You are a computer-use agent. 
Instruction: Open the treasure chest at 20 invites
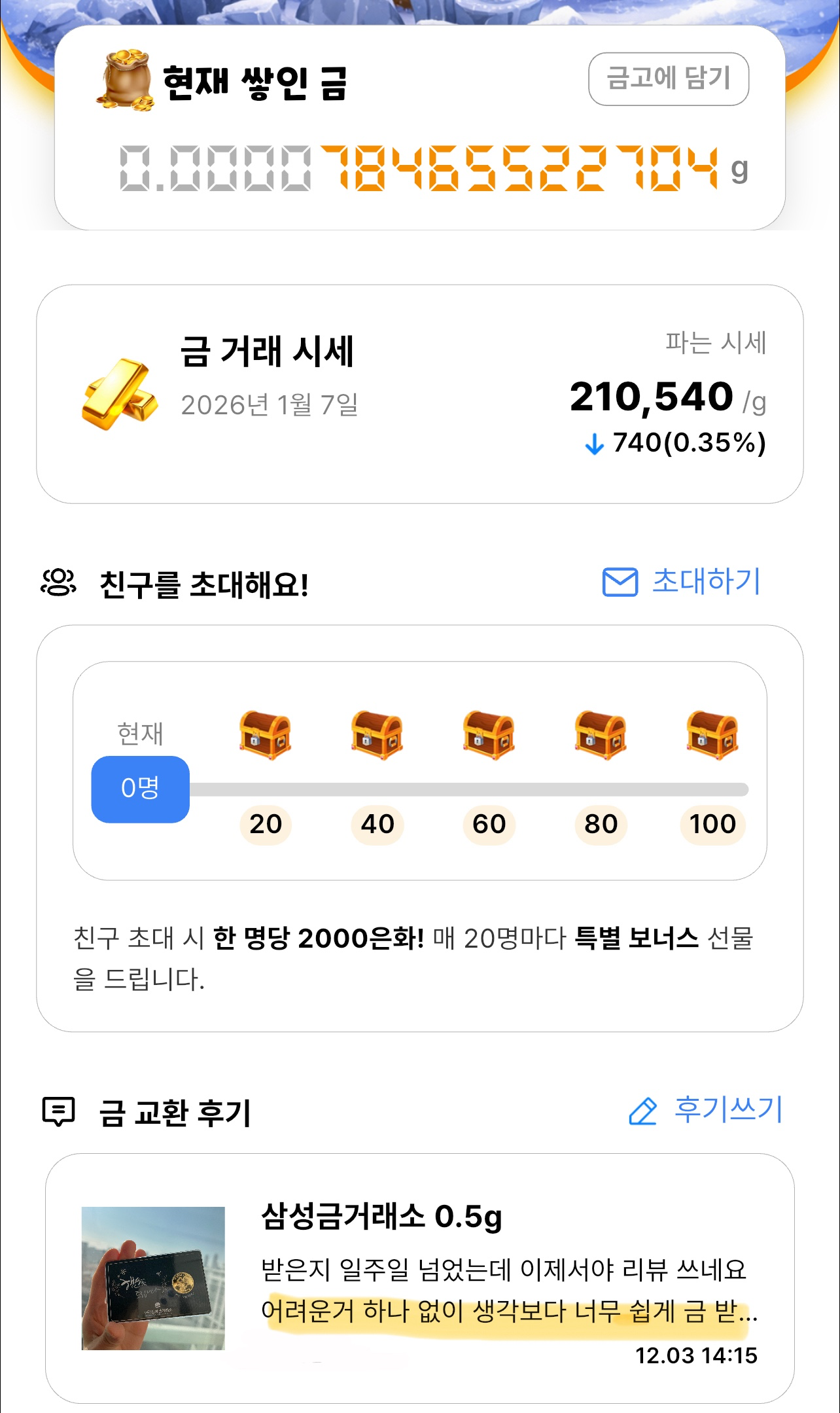[x=265, y=735]
